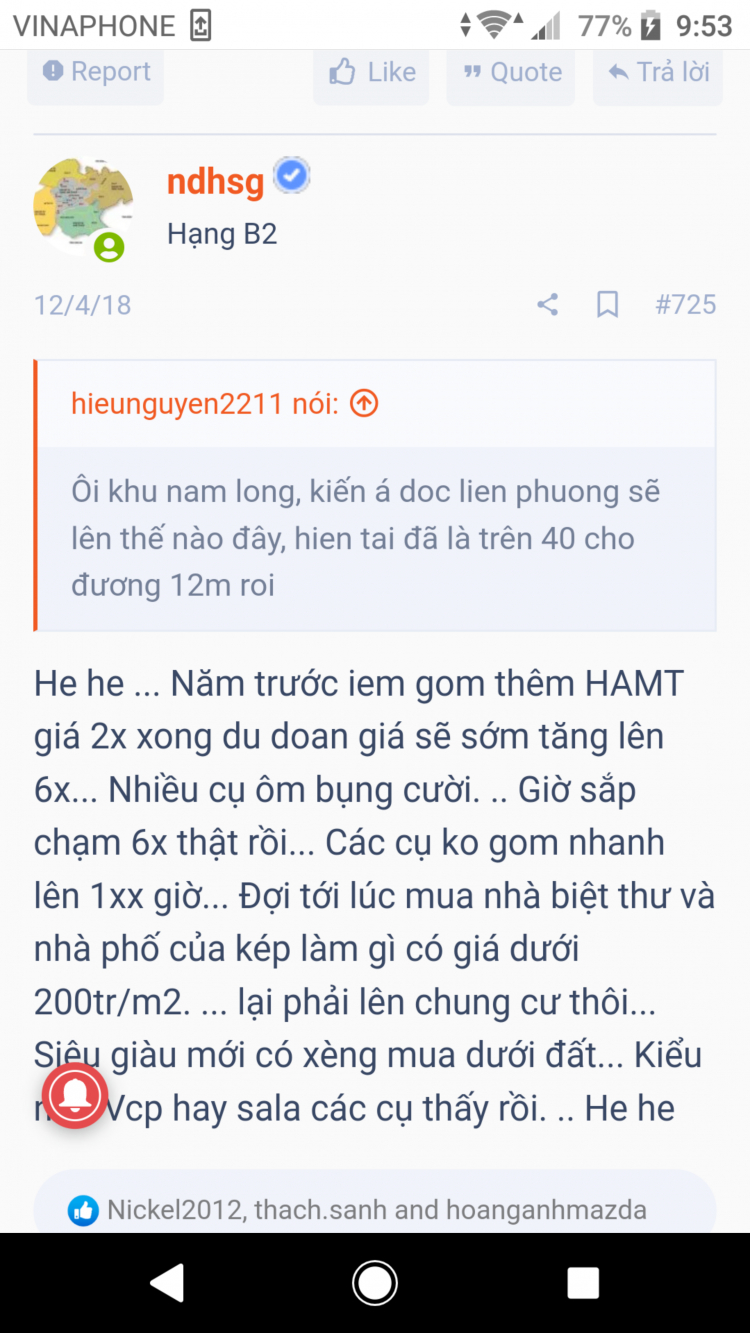This screenshot has width=750, height=1333.
Task: Open the ndhsg username link
Action: pos(215,181)
